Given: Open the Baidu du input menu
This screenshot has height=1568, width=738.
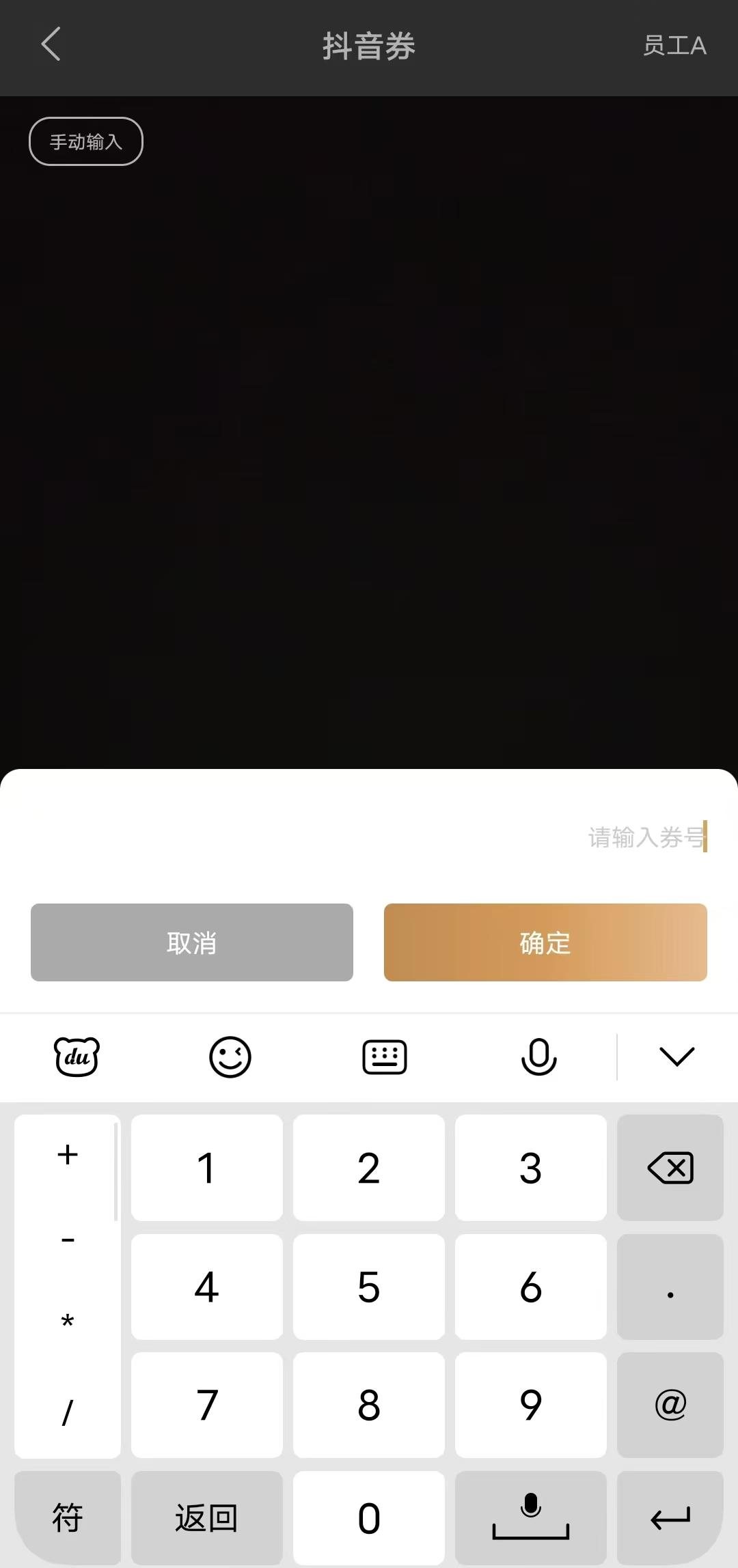Looking at the screenshot, I should click(77, 1057).
